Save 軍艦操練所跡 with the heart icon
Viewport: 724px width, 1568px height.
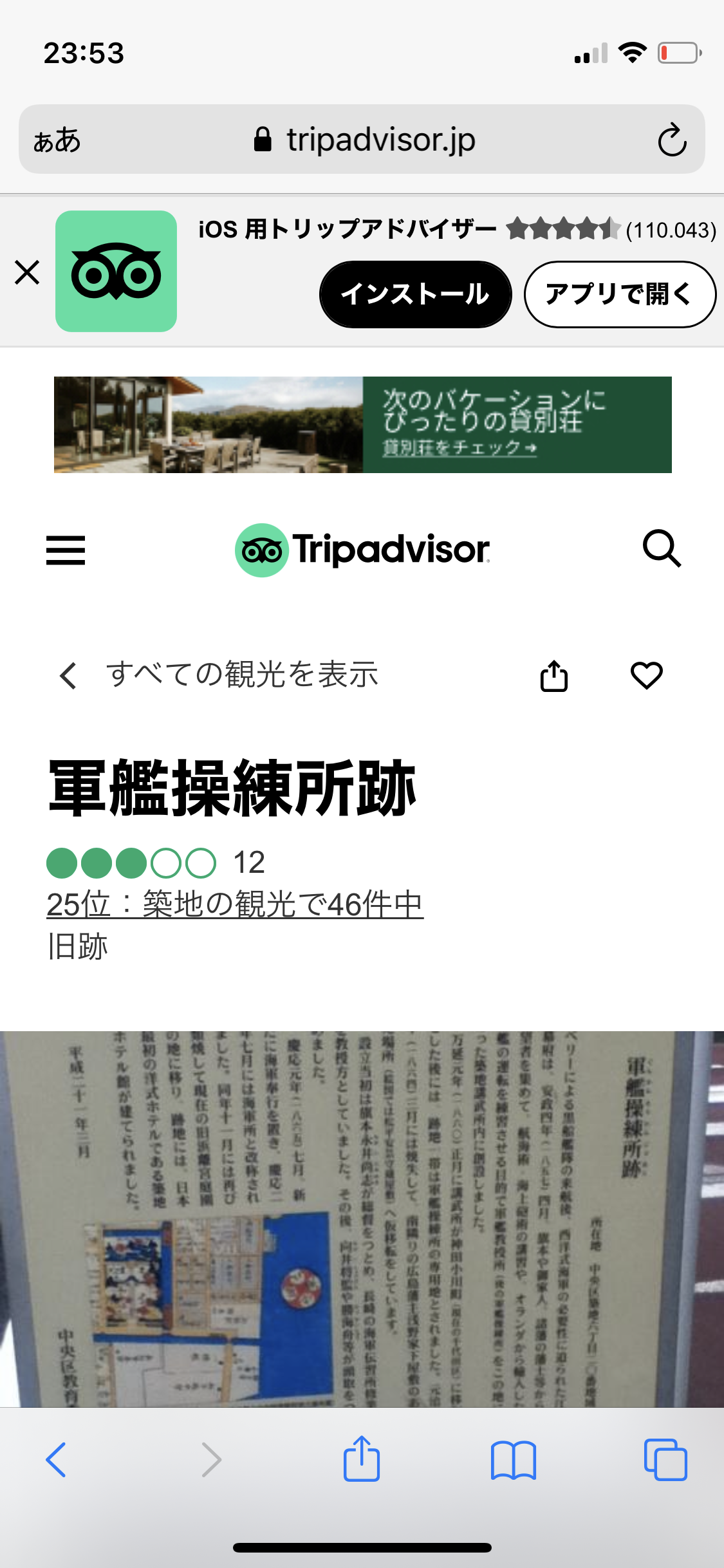646,676
